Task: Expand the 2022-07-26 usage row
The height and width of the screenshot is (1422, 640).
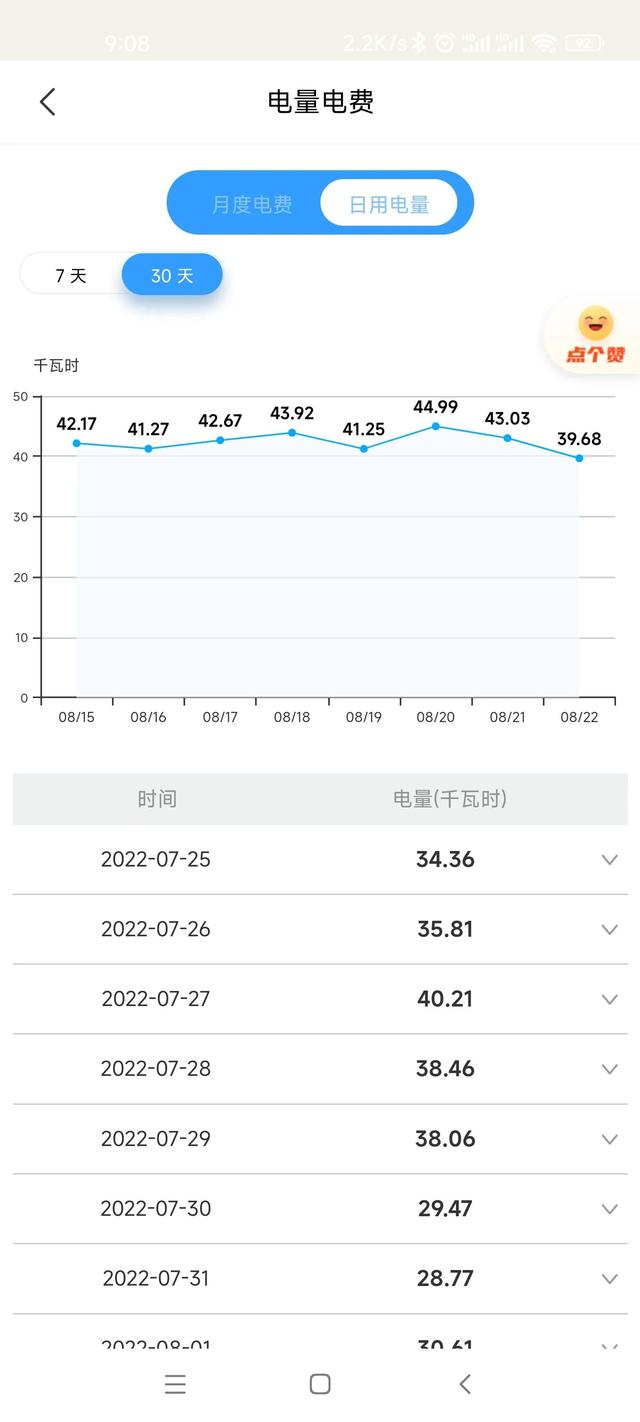Action: click(x=609, y=930)
